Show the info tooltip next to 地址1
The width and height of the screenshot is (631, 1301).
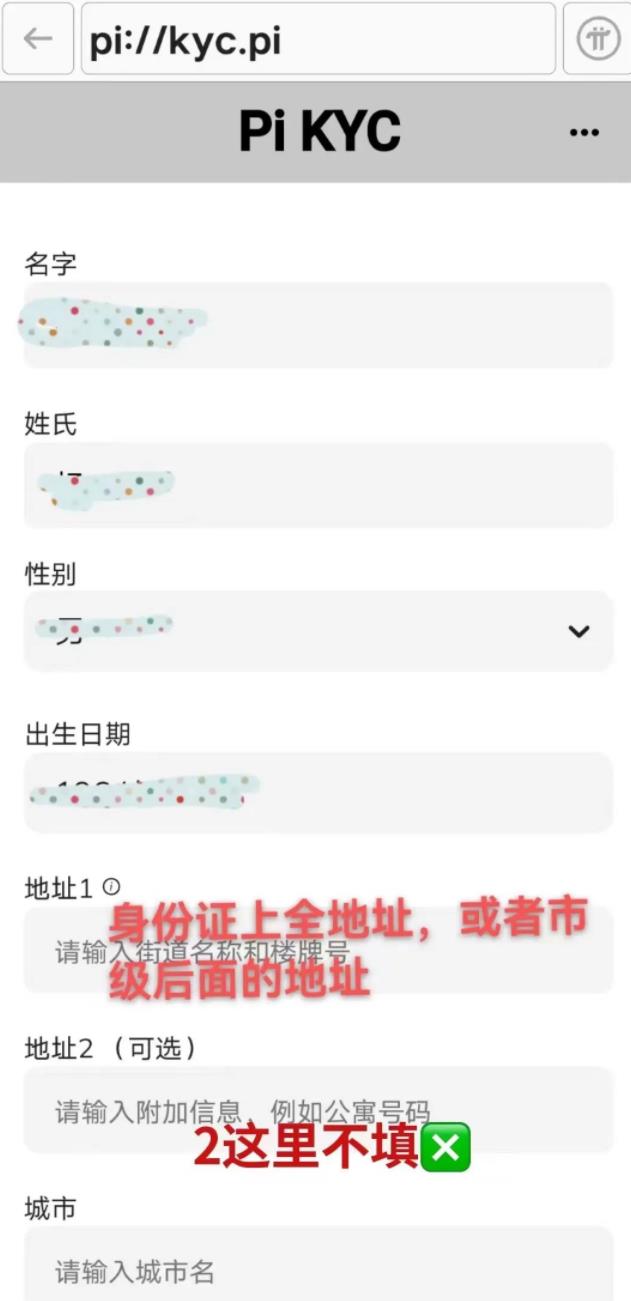[111, 886]
